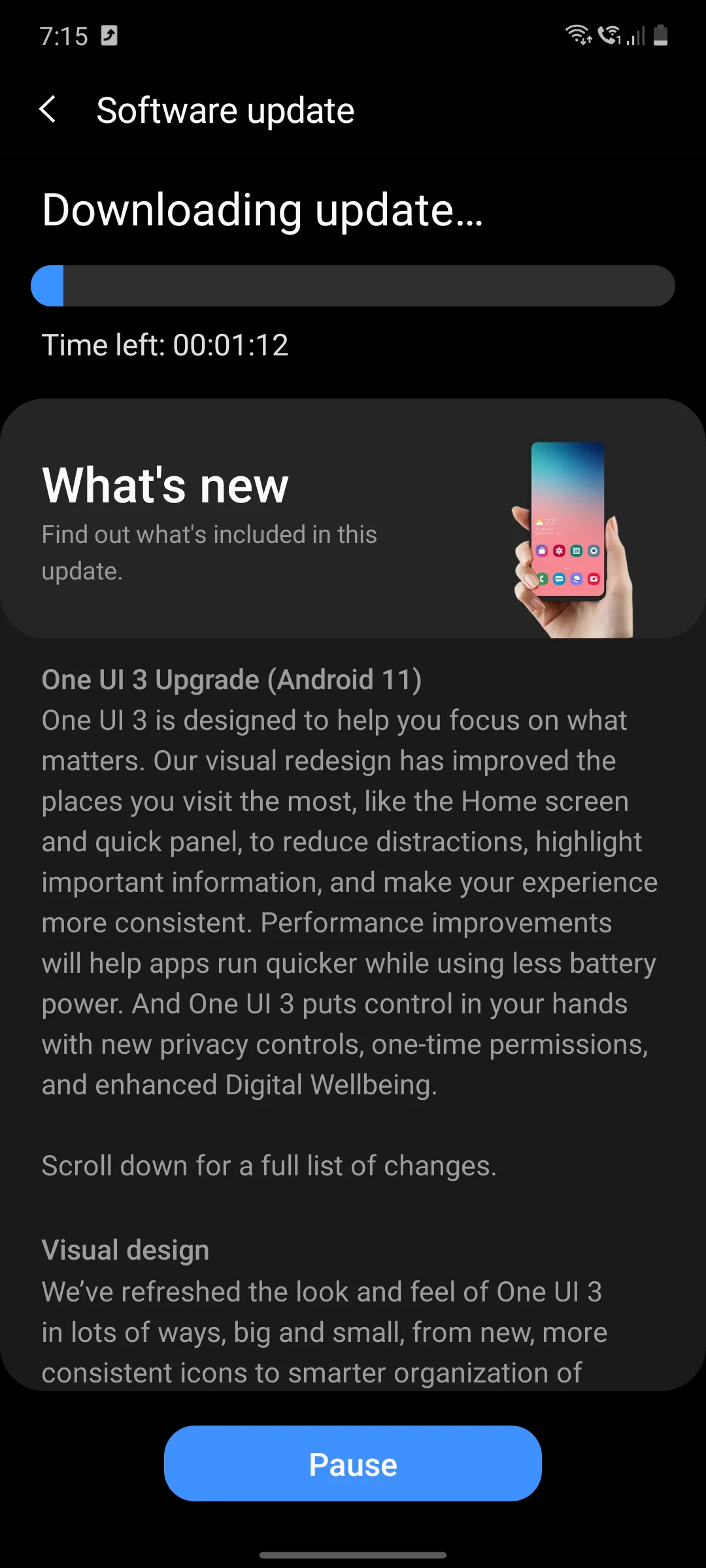Viewport: 706px width, 1568px height.
Task: Pause the update download
Action: point(353,1464)
